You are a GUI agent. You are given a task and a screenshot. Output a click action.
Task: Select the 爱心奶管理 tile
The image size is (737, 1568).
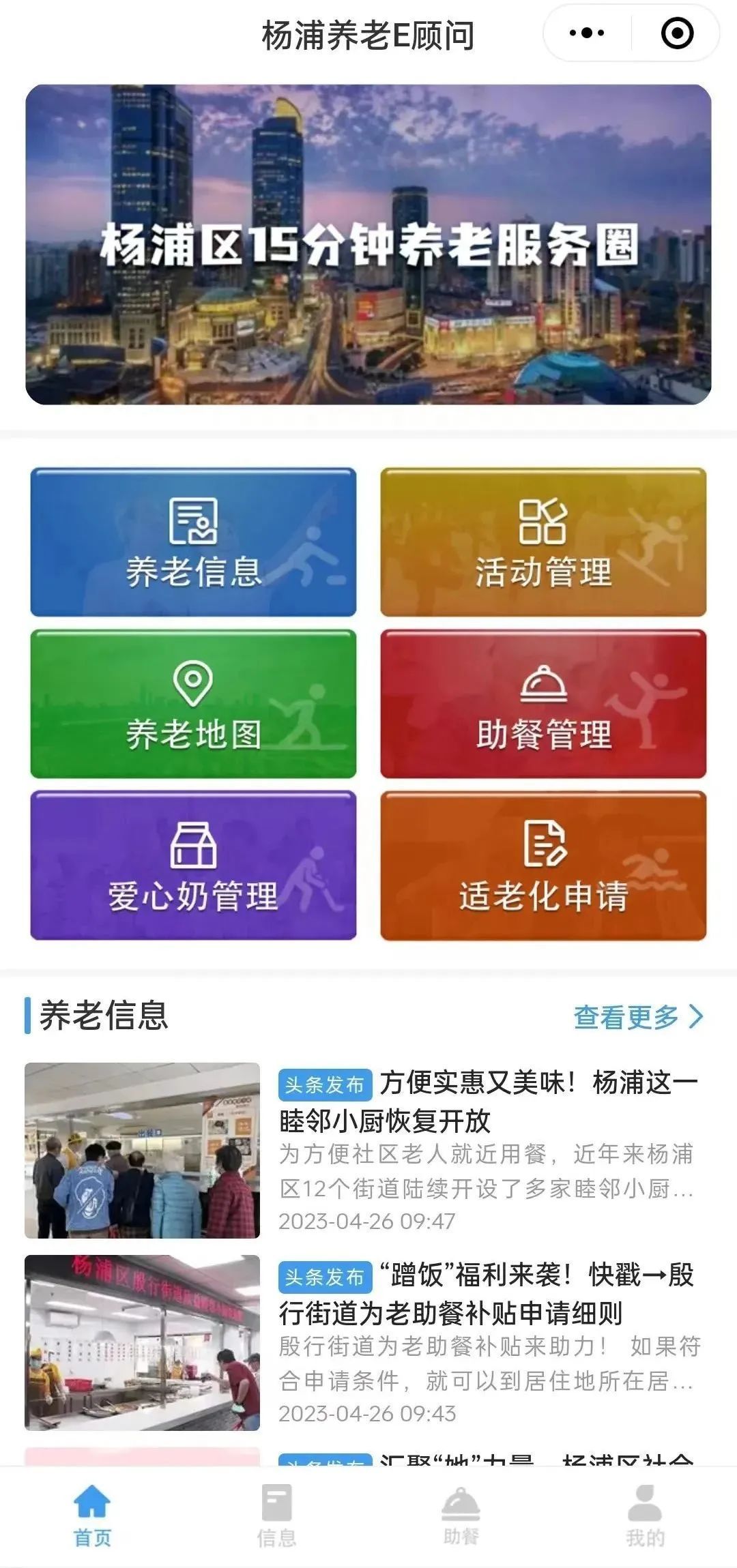193,866
